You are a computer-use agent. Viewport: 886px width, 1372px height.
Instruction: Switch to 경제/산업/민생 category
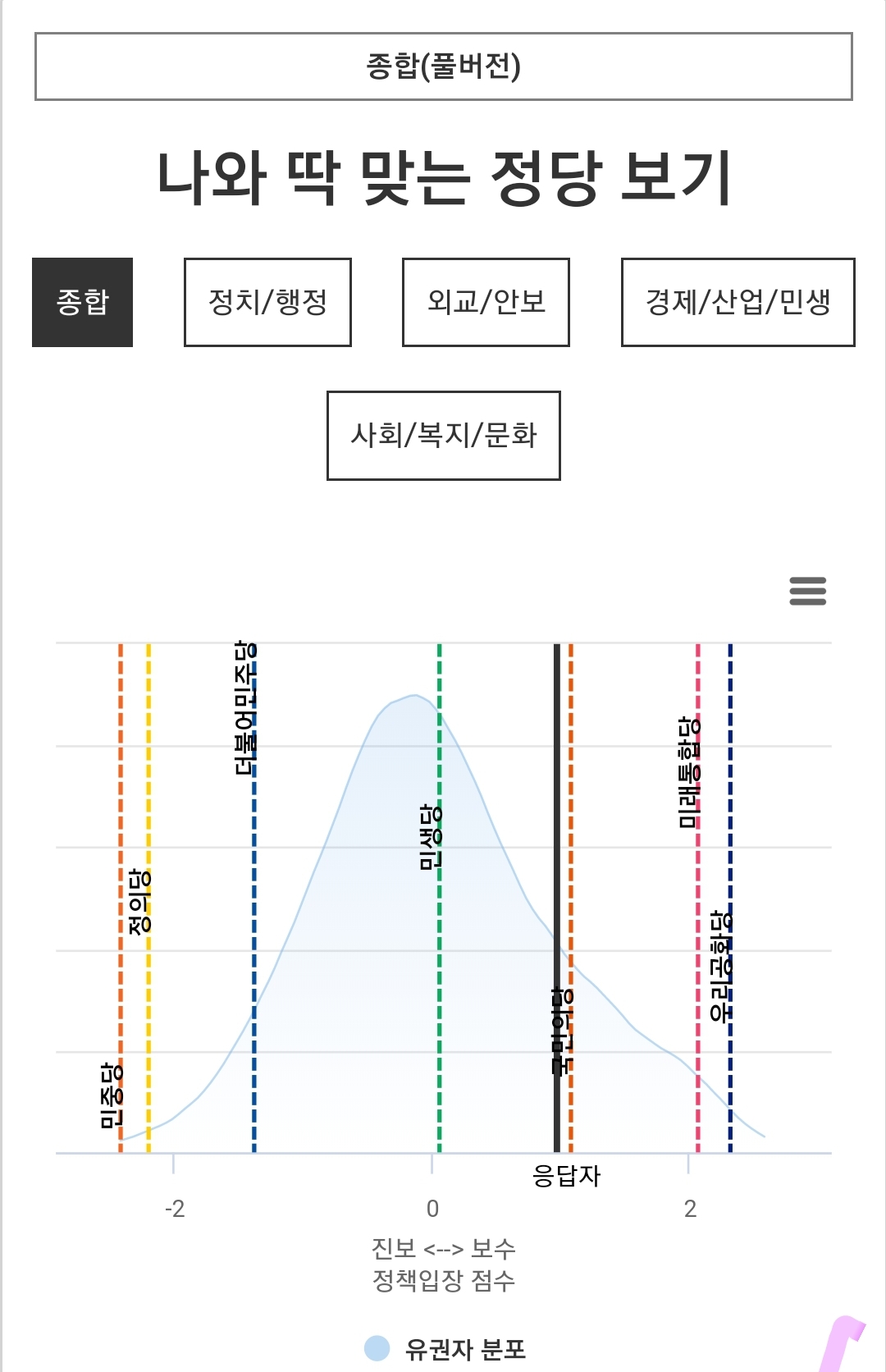738,302
